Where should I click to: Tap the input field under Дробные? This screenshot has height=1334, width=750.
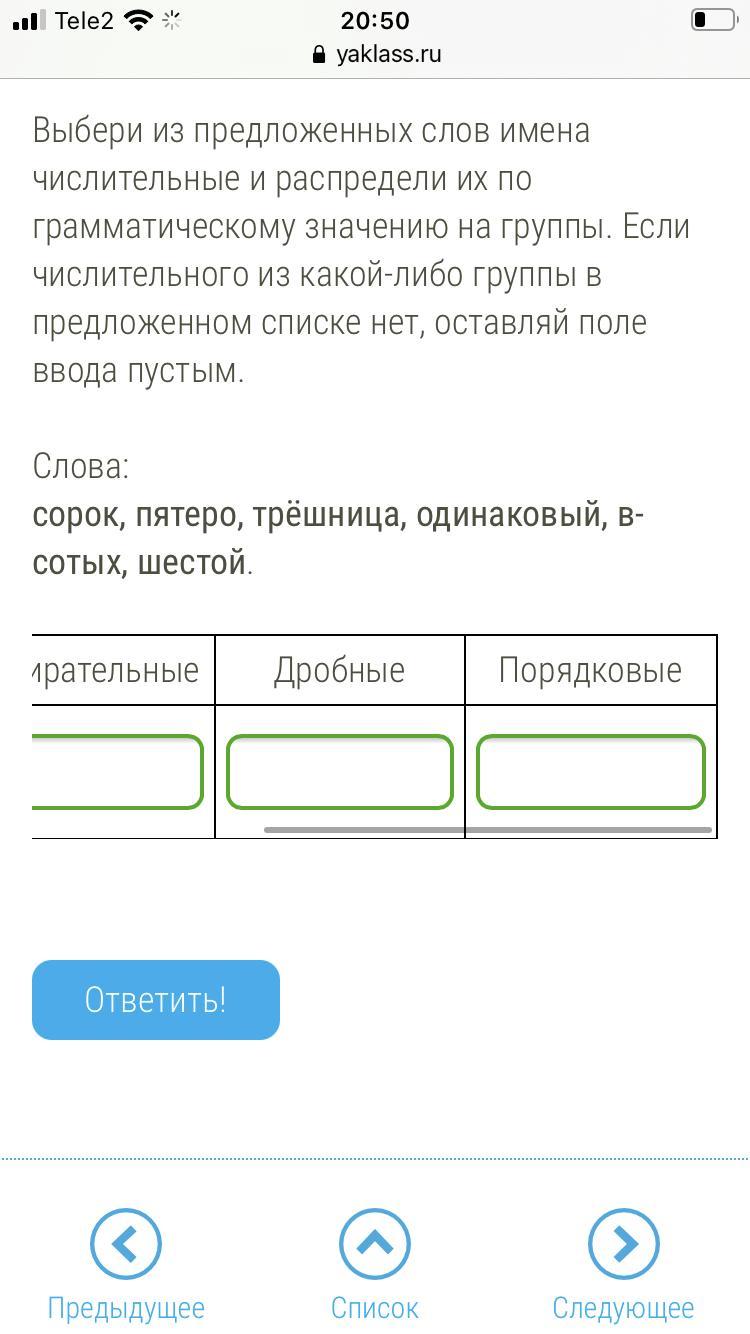[x=339, y=772]
